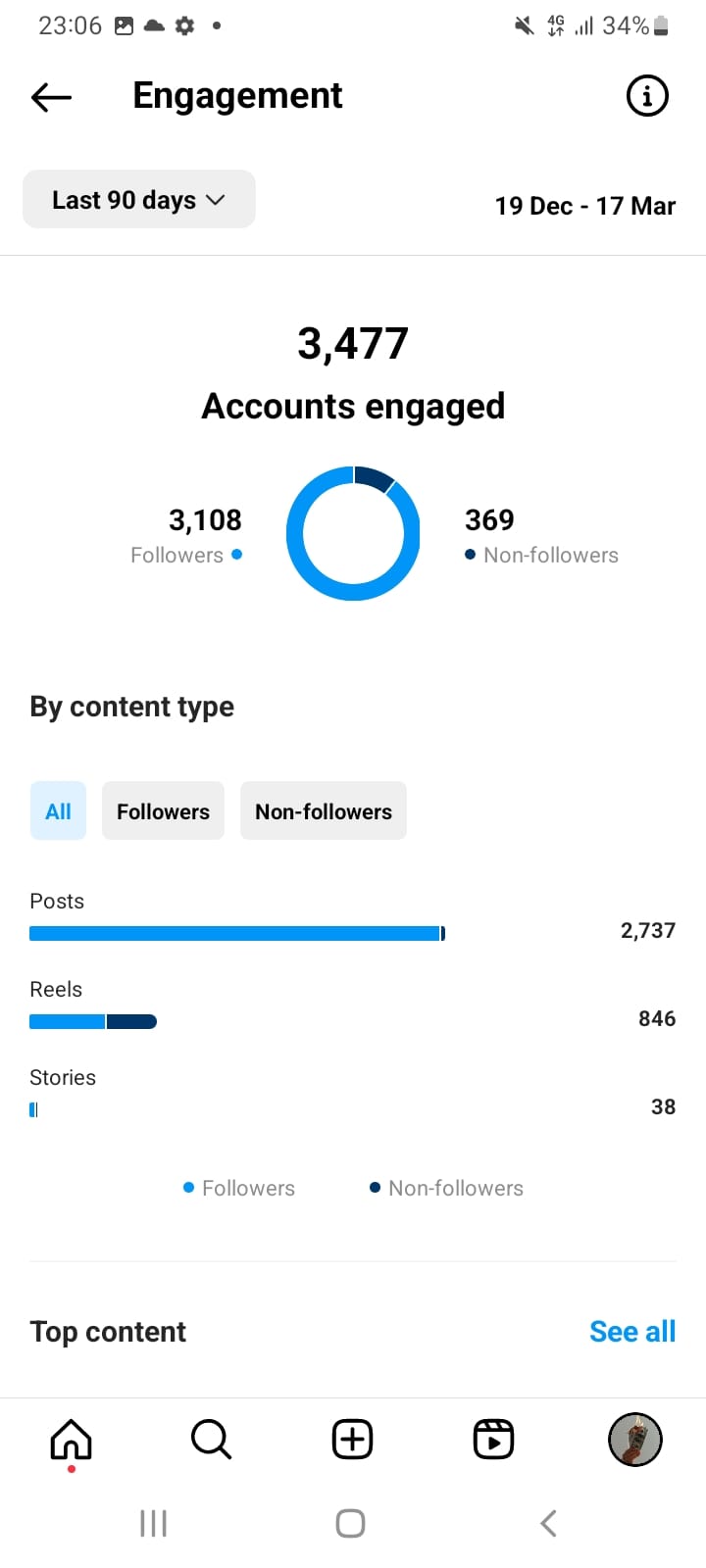Switch to the Reels tab
Viewport: 706px width, 1568px height.
point(493,1440)
